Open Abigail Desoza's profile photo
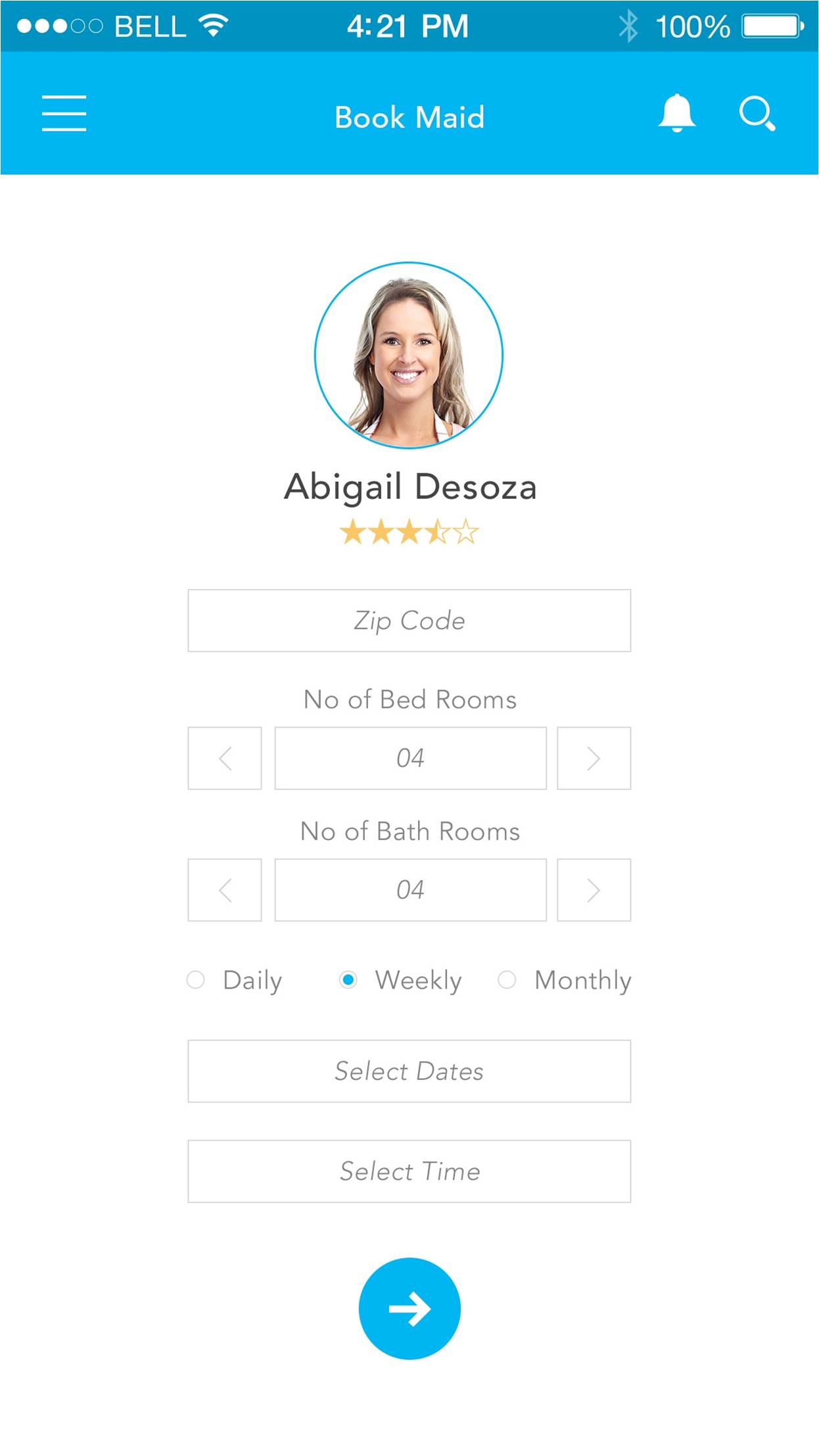This screenshot has height=1456, width=819. [409, 356]
